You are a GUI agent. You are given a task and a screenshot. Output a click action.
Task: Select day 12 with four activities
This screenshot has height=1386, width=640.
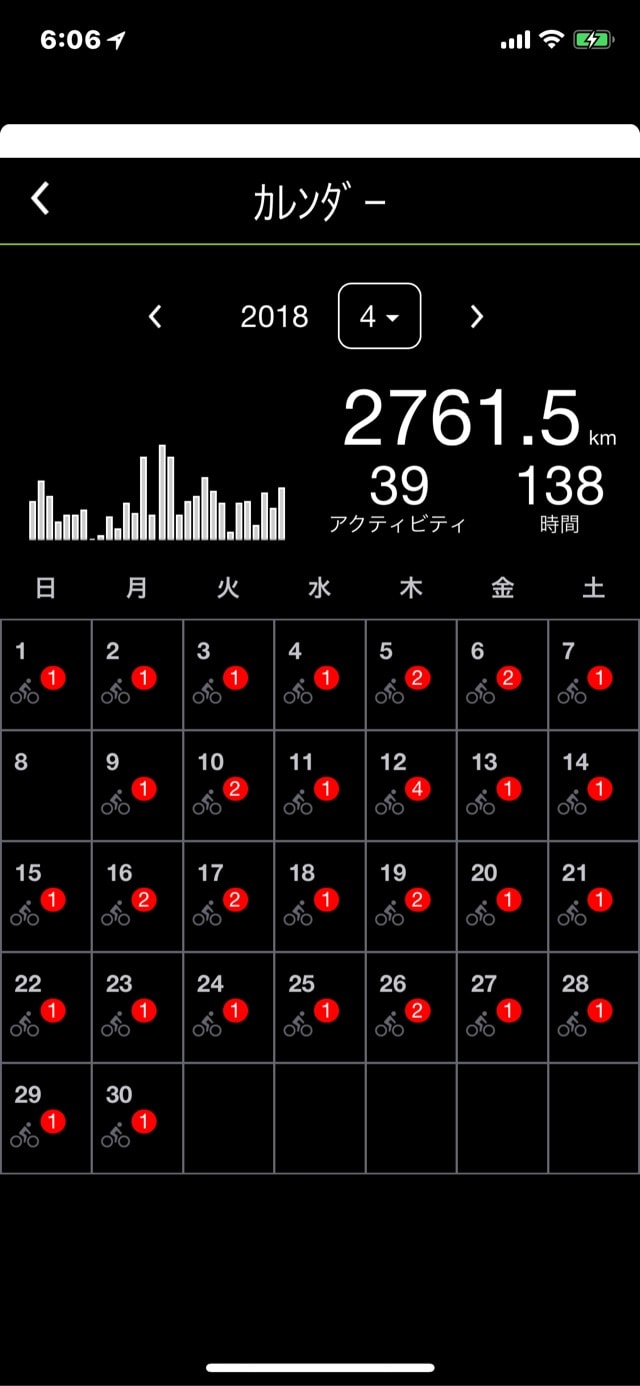coord(411,785)
